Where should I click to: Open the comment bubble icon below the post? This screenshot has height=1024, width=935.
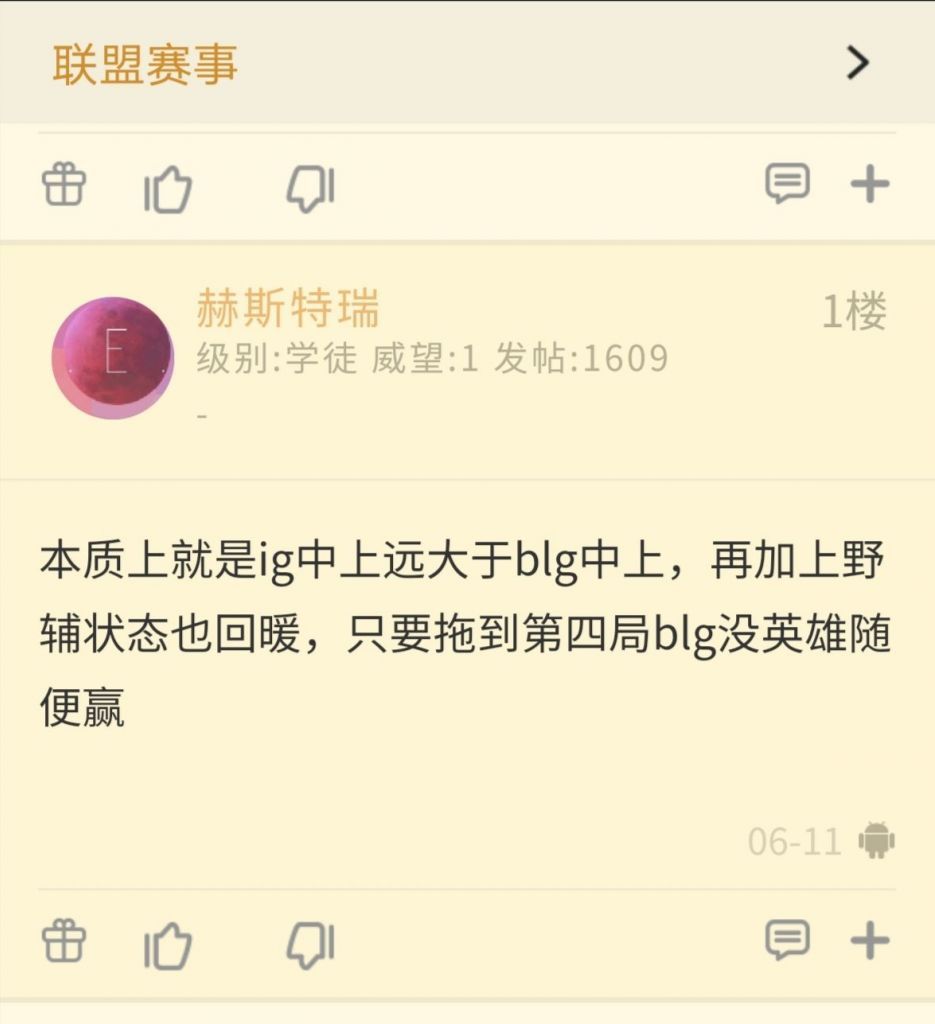coord(790,940)
